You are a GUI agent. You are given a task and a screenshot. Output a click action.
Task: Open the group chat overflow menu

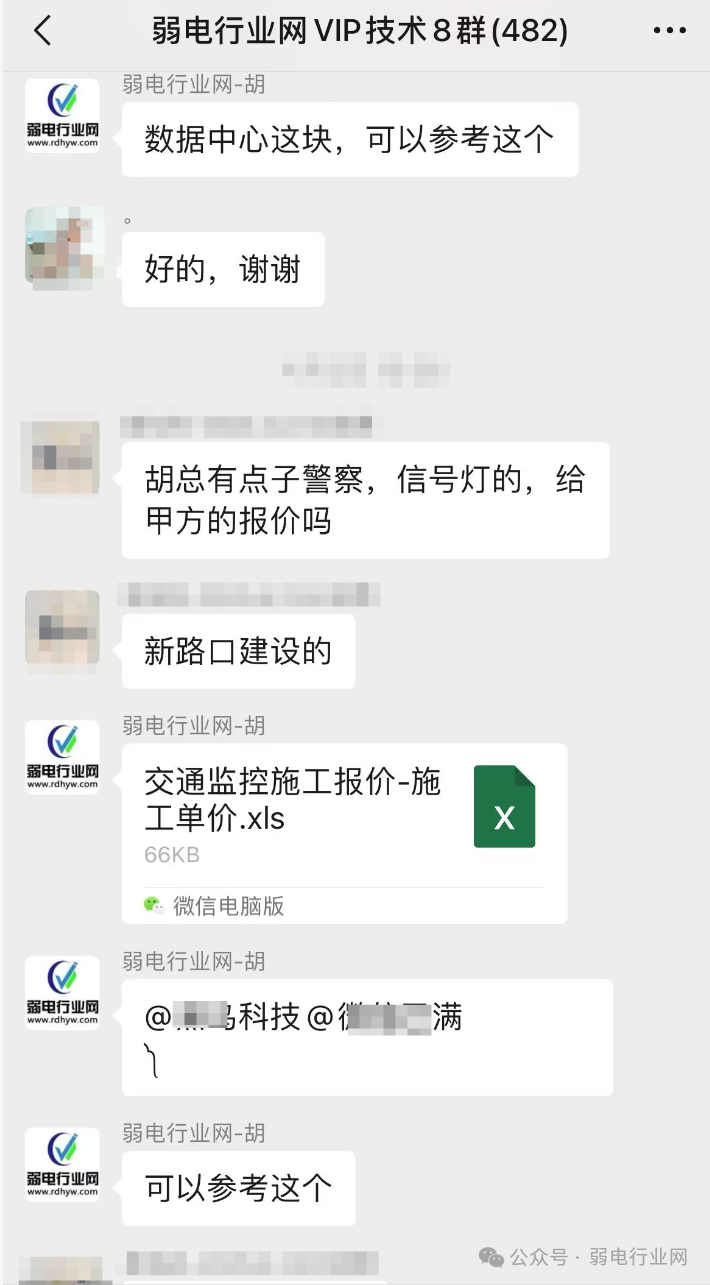tap(669, 31)
